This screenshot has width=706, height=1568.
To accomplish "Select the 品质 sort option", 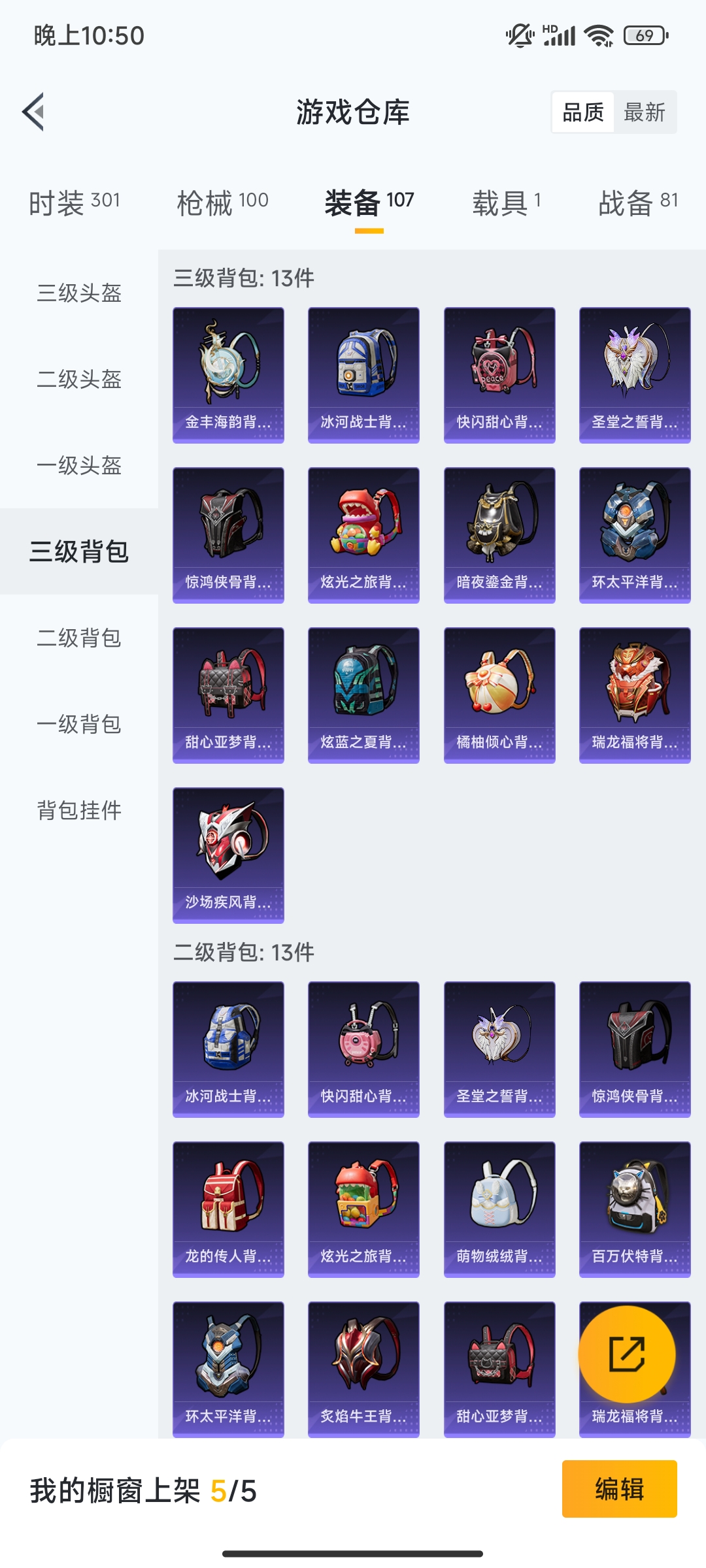I will click(x=583, y=112).
